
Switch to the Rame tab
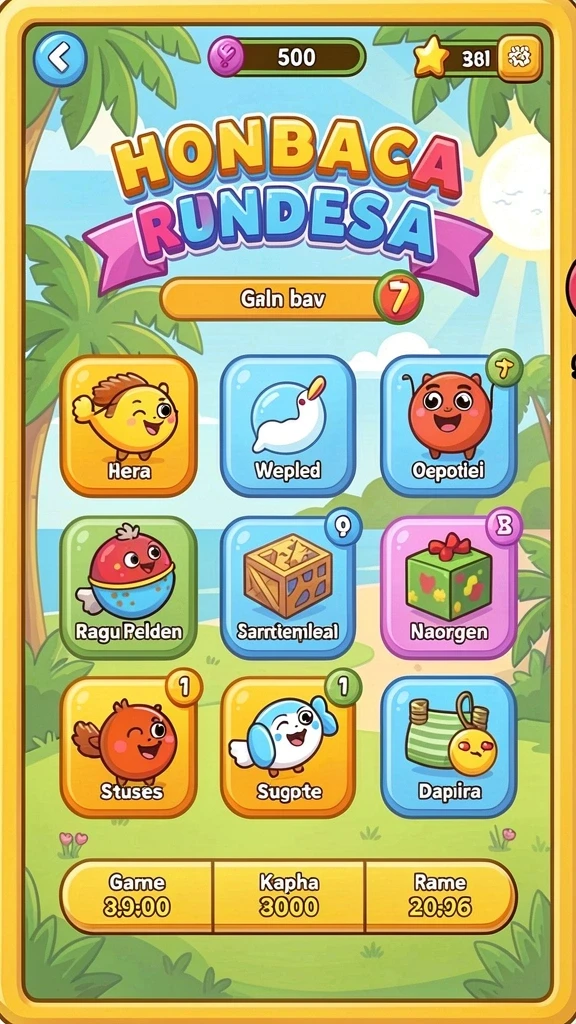pos(440,896)
